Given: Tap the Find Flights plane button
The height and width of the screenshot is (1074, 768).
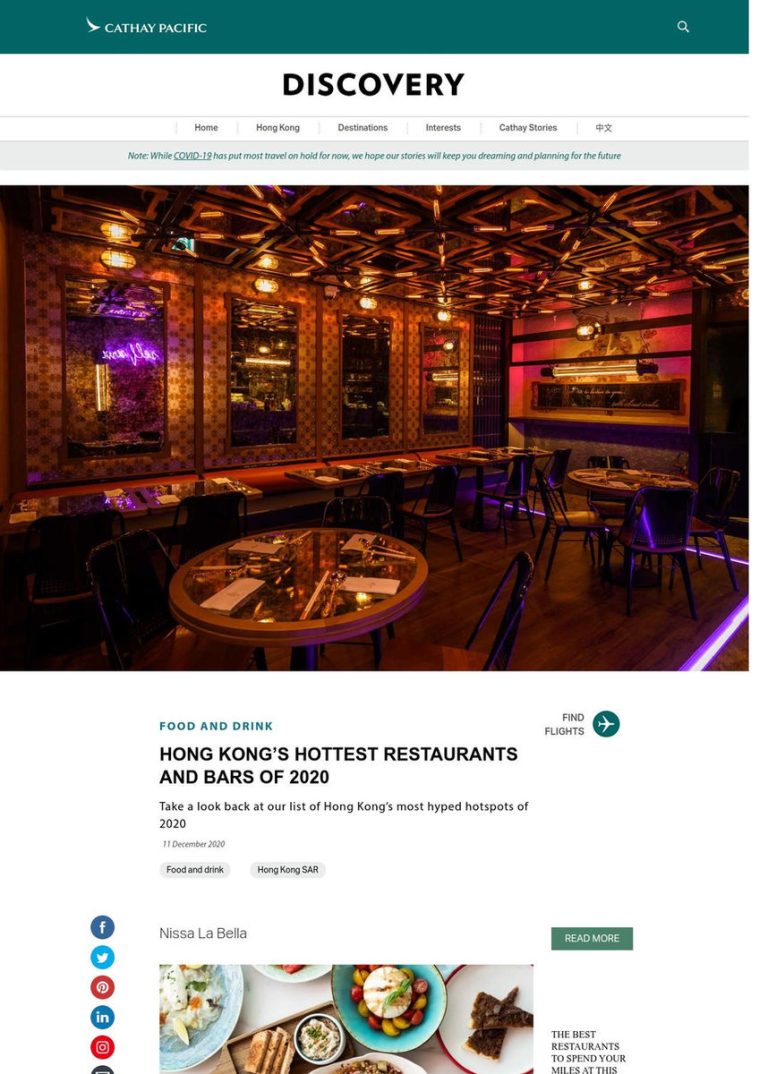Looking at the screenshot, I should 606,724.
